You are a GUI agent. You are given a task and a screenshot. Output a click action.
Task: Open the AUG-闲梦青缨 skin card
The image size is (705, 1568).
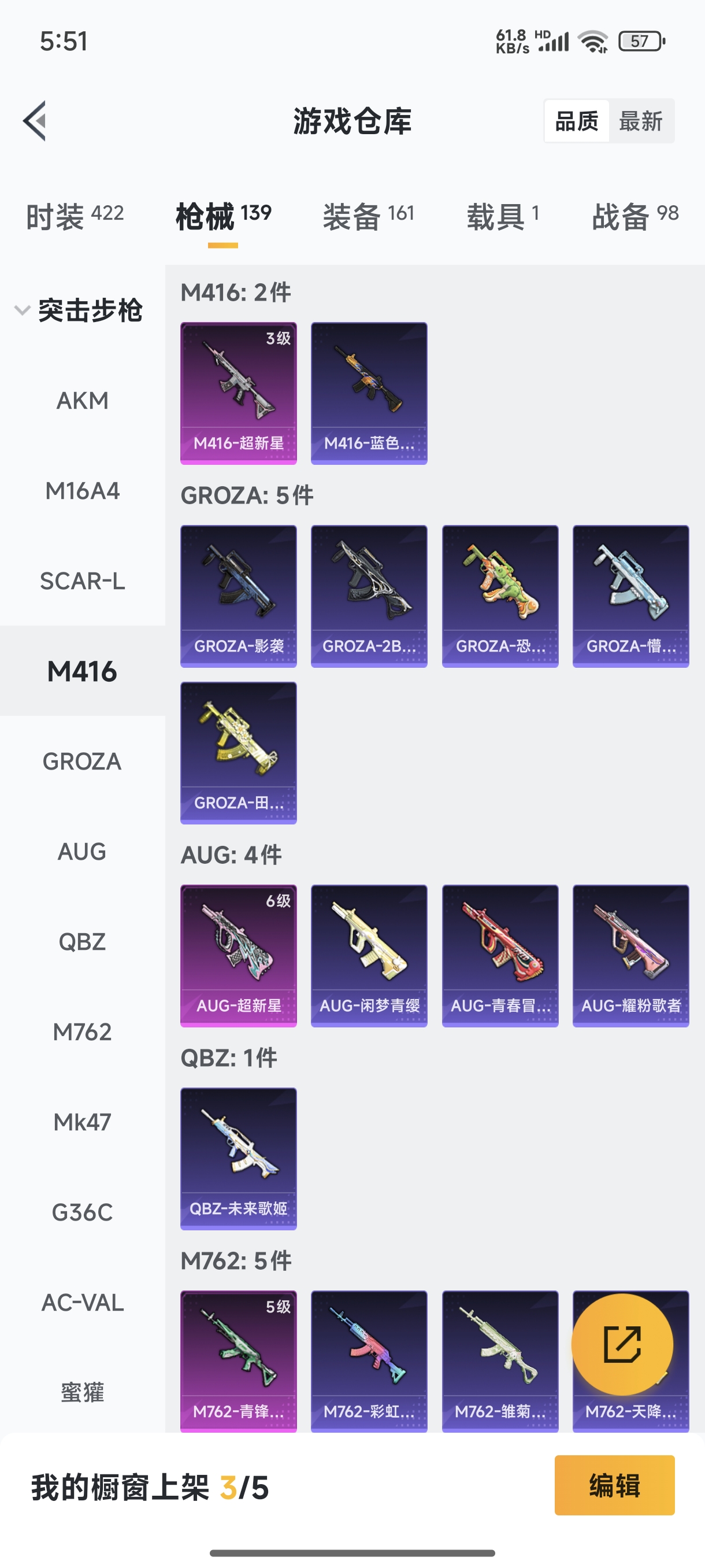369,956
